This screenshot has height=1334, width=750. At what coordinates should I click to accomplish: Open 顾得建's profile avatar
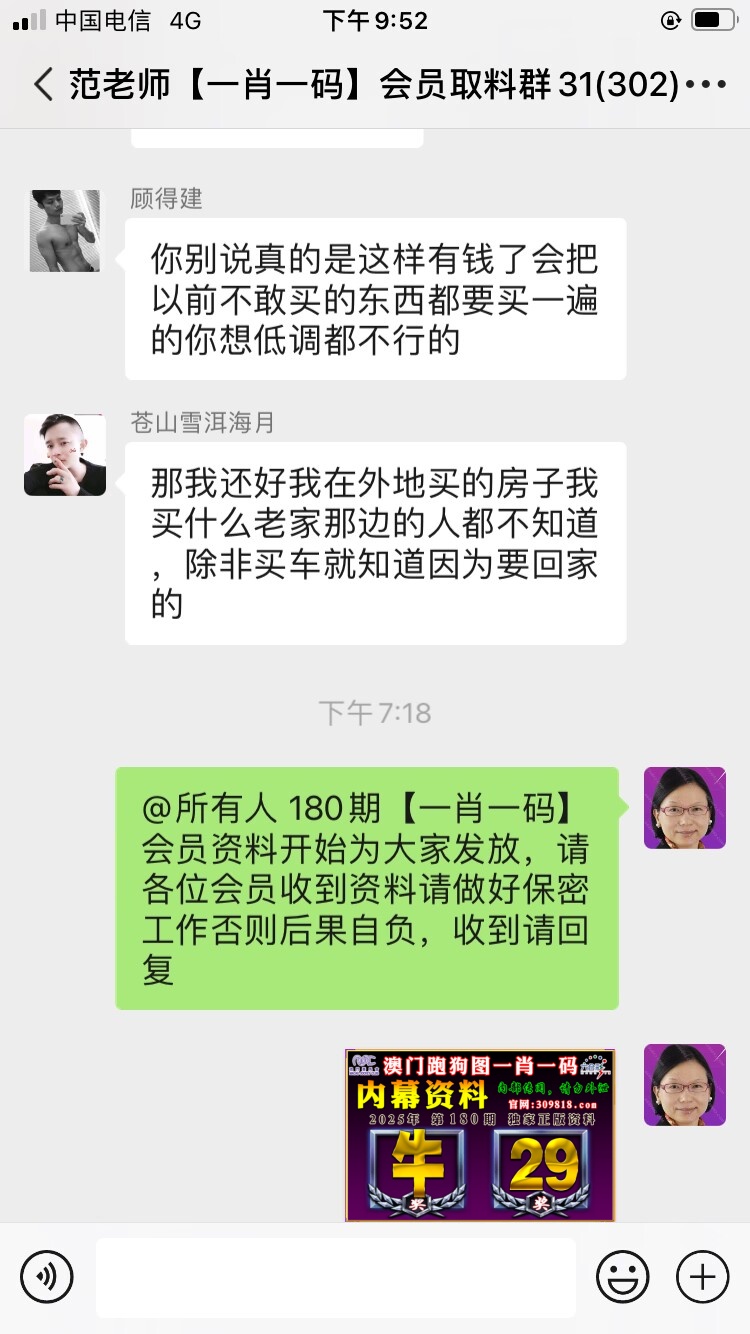(65, 231)
